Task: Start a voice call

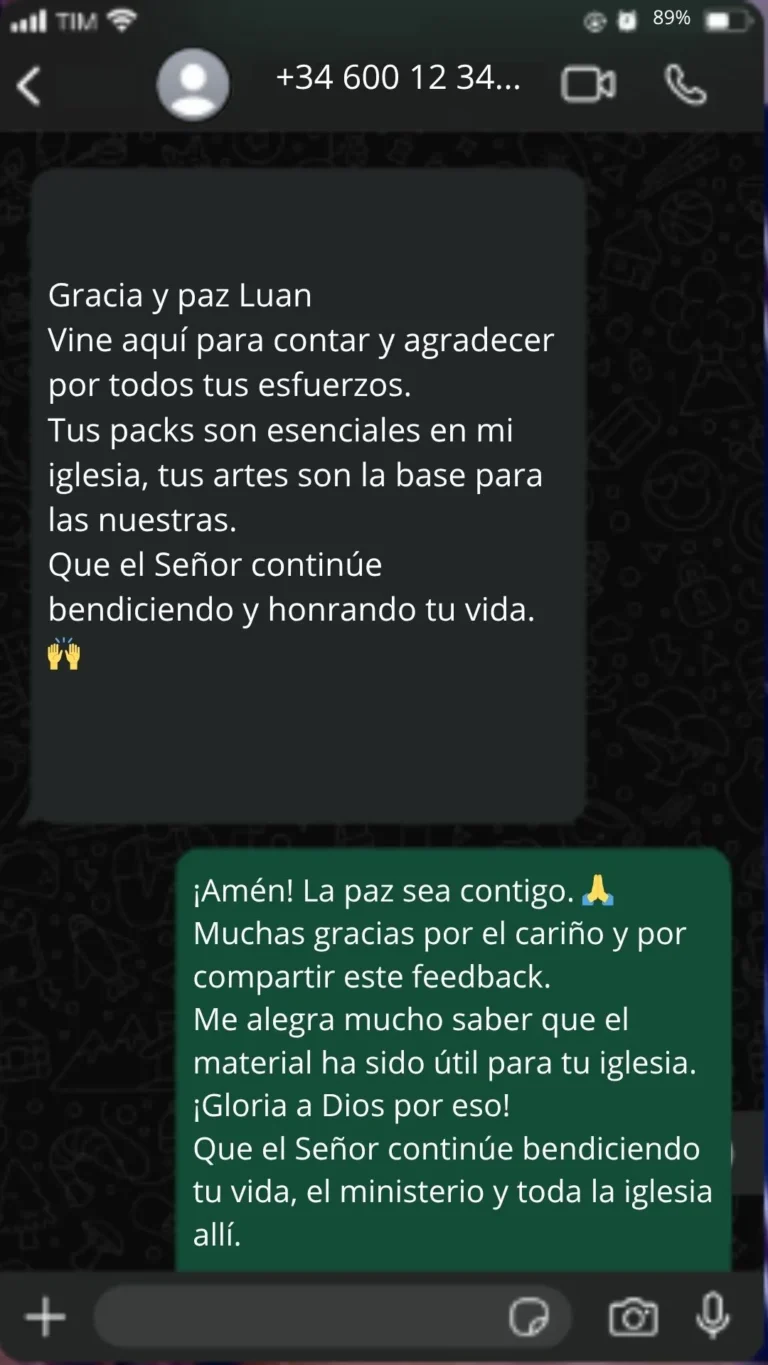Action: 685,85
